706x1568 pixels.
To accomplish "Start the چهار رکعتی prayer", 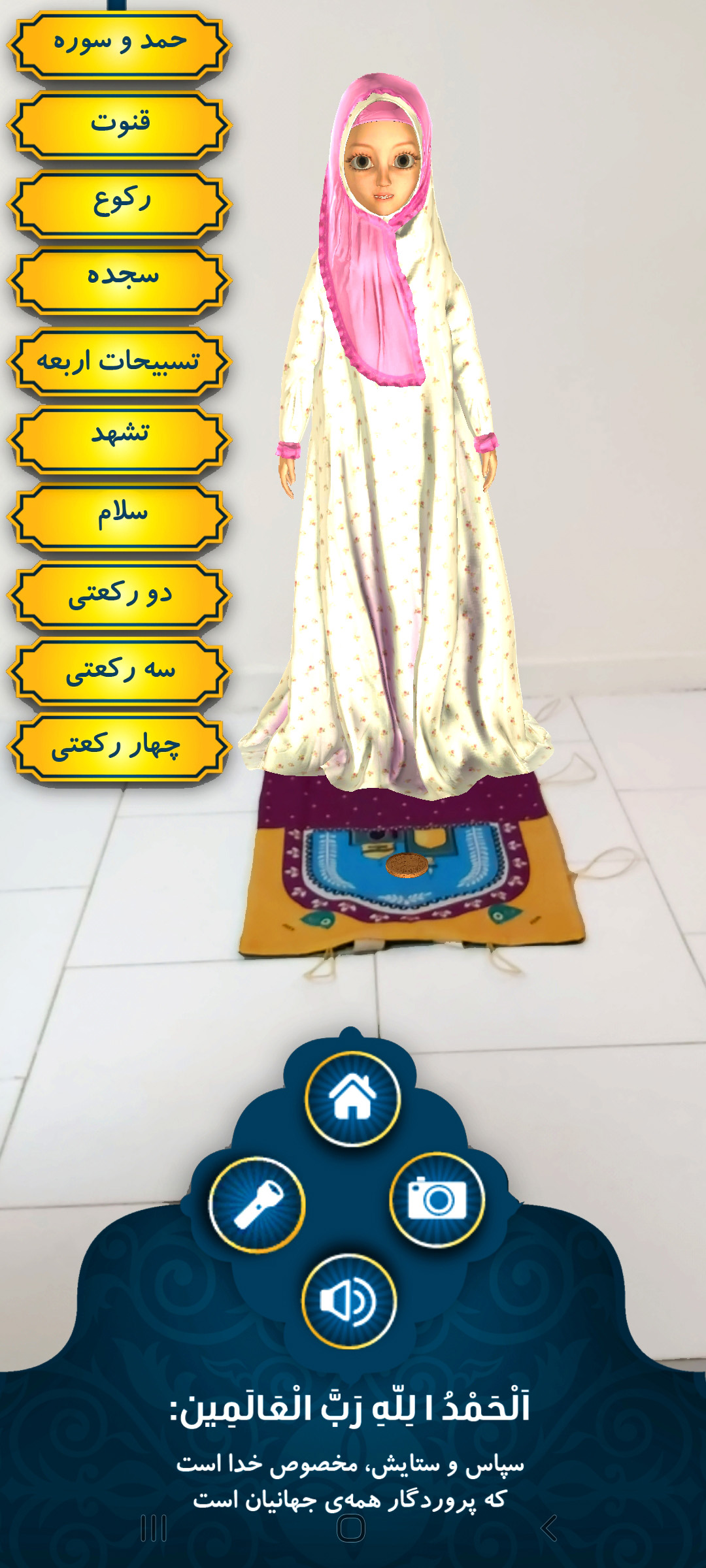I will (x=119, y=748).
